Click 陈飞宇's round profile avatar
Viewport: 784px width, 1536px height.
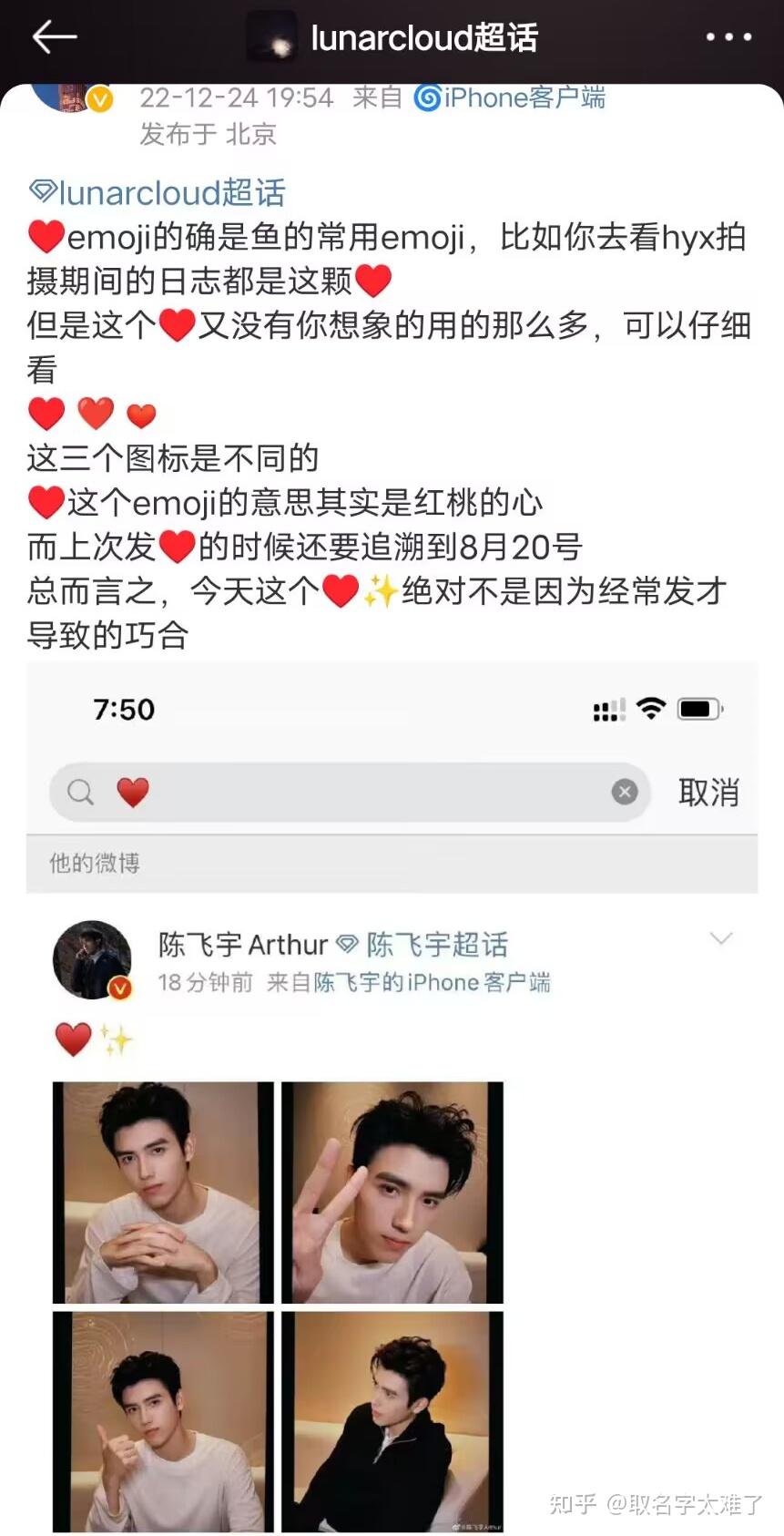[x=91, y=959]
